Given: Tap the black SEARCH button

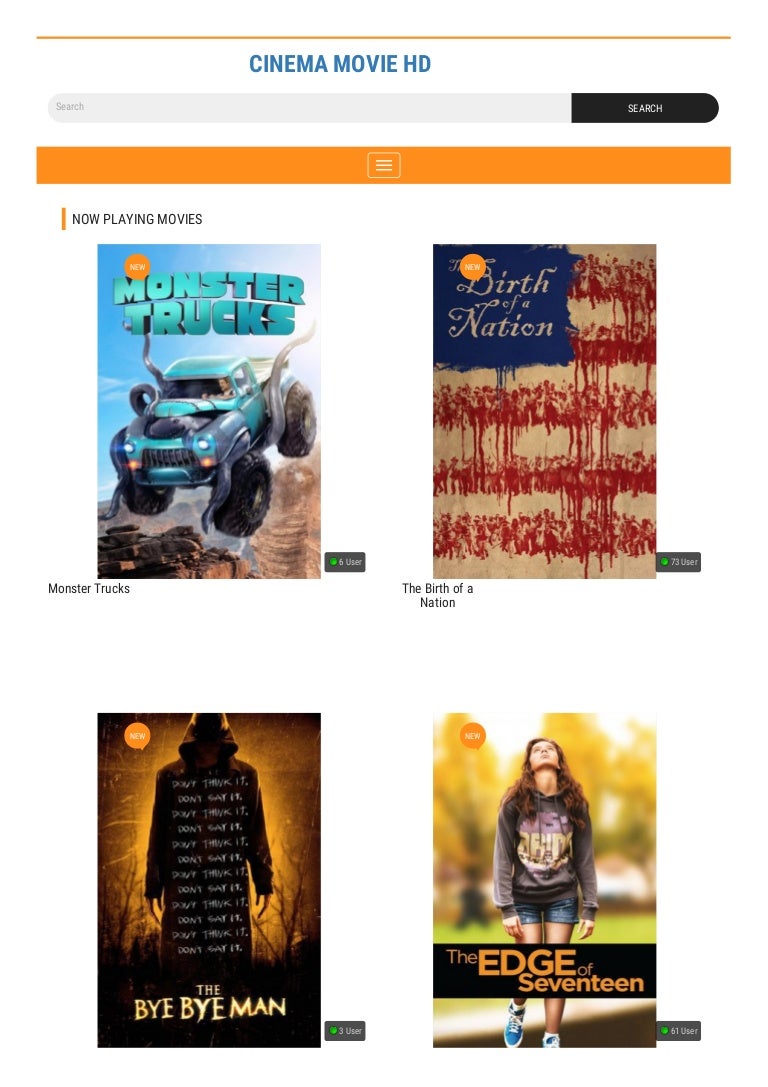Looking at the screenshot, I should click(644, 108).
